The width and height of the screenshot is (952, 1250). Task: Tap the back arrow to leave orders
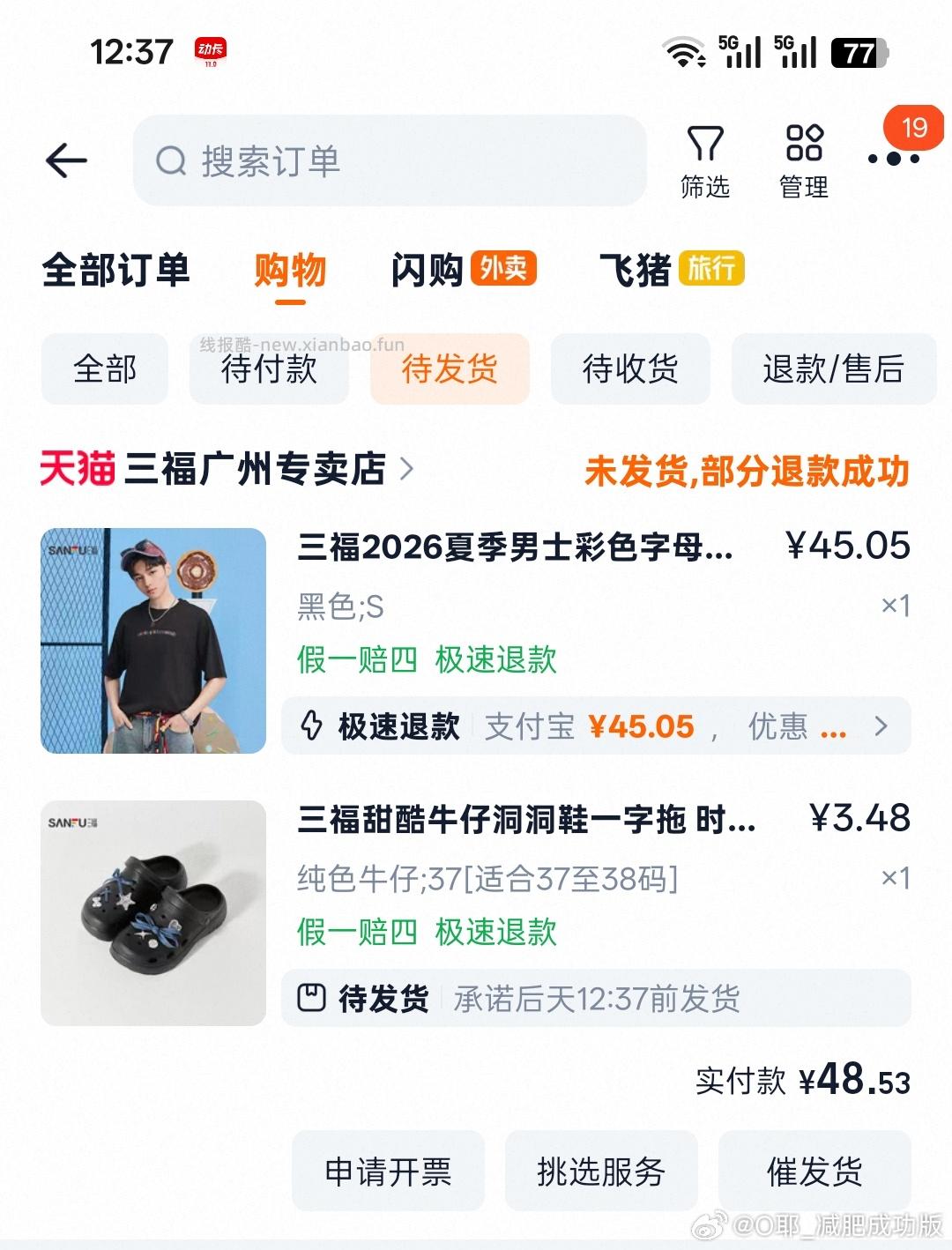pyautogui.click(x=64, y=160)
